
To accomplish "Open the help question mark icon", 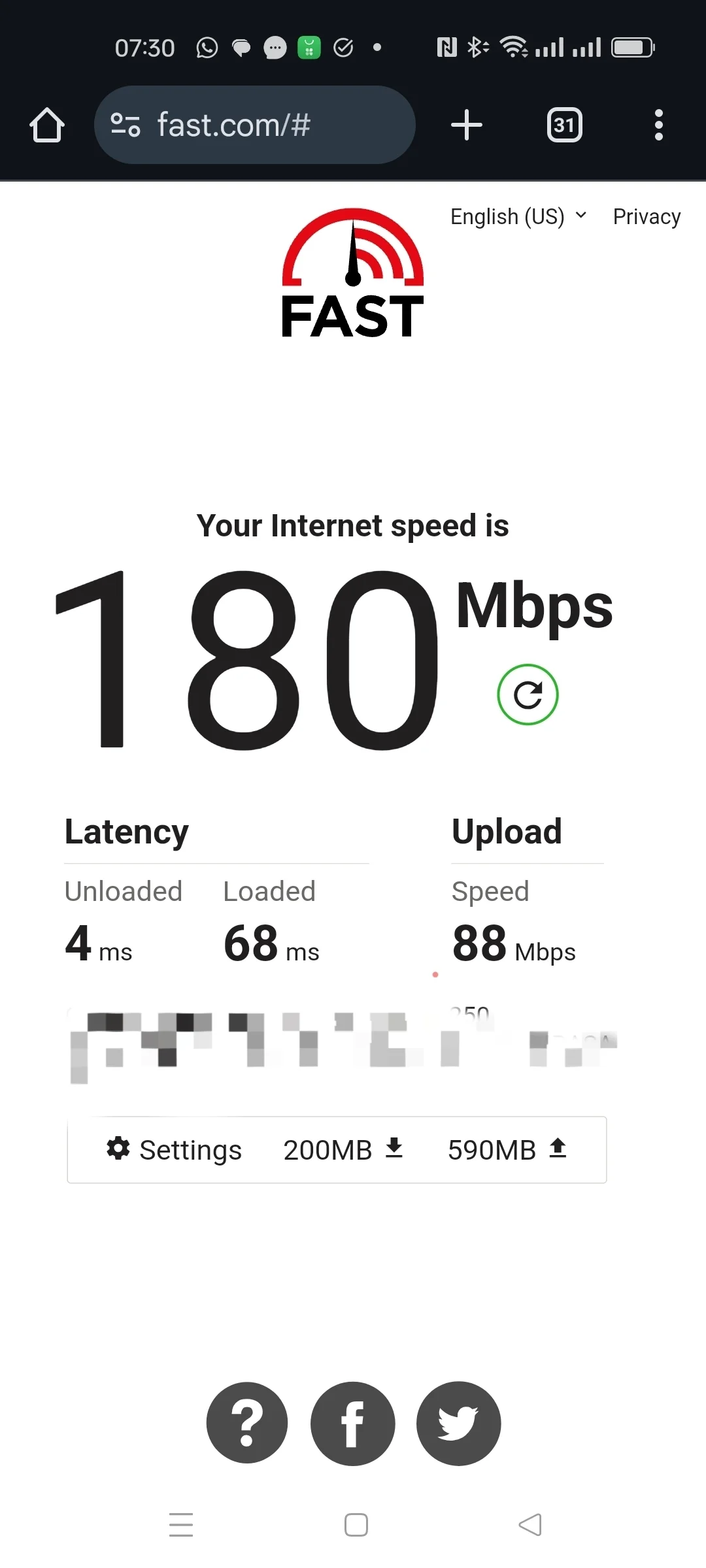I will click(247, 1423).
